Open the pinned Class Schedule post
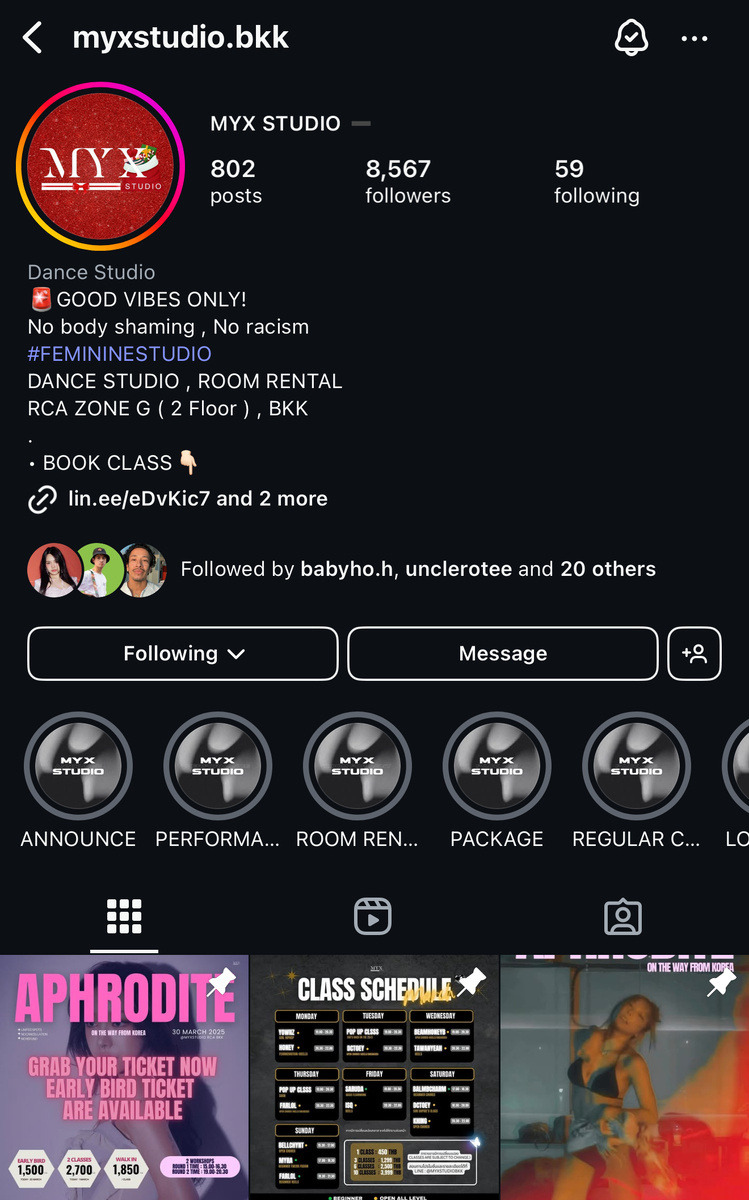The height and width of the screenshot is (1200, 749). (x=373, y=1078)
